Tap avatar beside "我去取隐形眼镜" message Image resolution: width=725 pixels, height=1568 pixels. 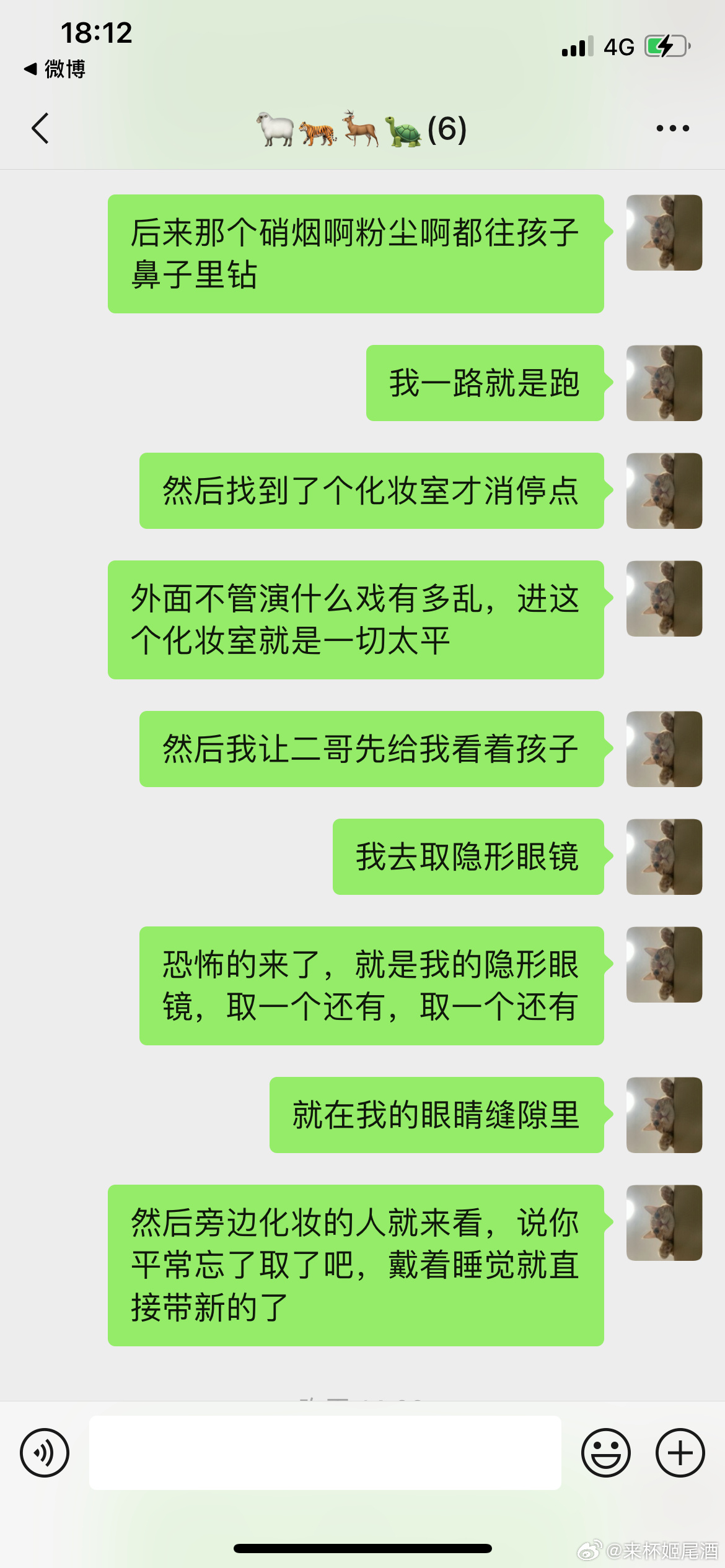coord(664,856)
